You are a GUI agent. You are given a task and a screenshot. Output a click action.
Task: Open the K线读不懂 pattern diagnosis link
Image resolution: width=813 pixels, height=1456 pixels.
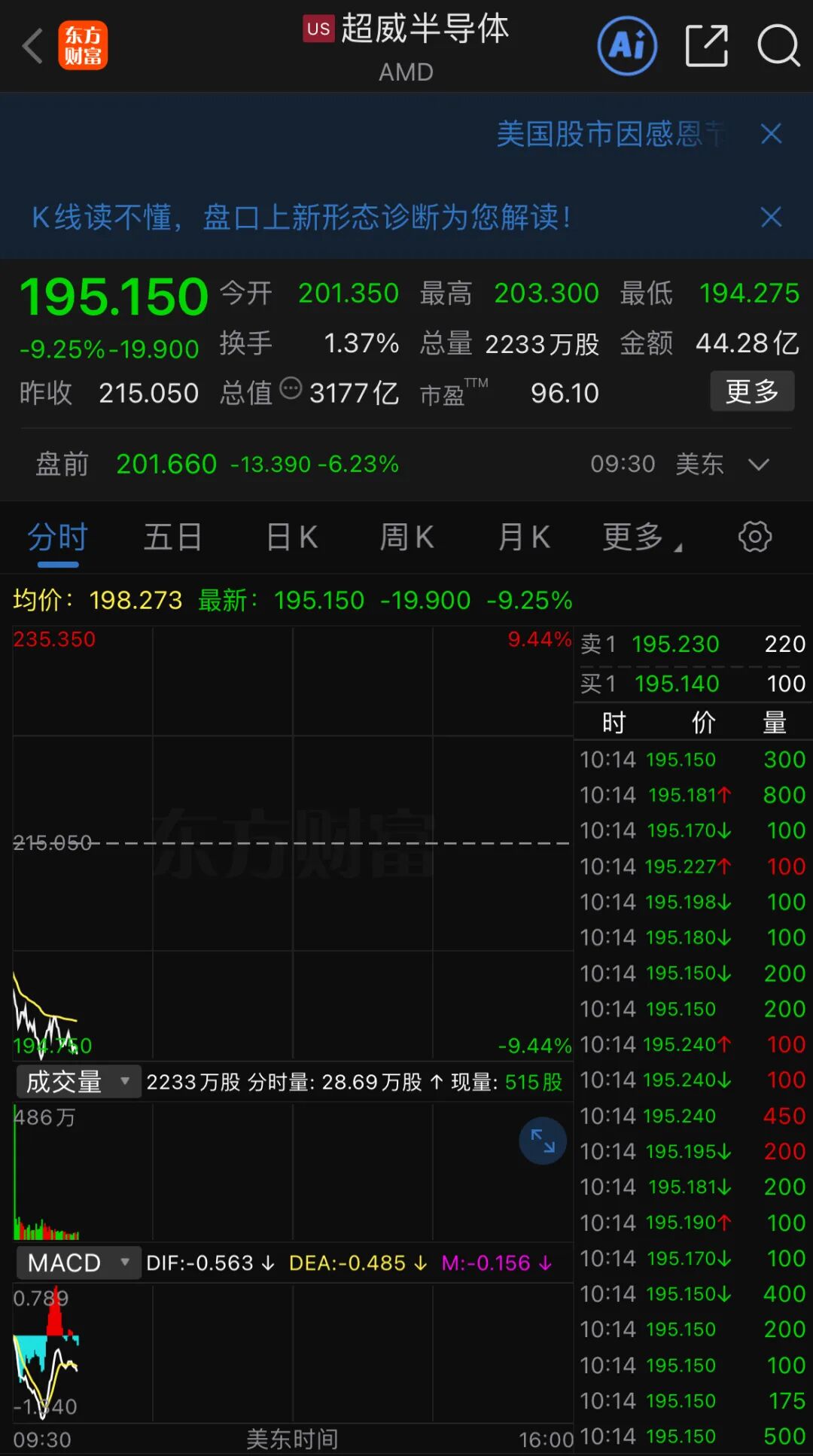pyautogui.click(x=301, y=218)
